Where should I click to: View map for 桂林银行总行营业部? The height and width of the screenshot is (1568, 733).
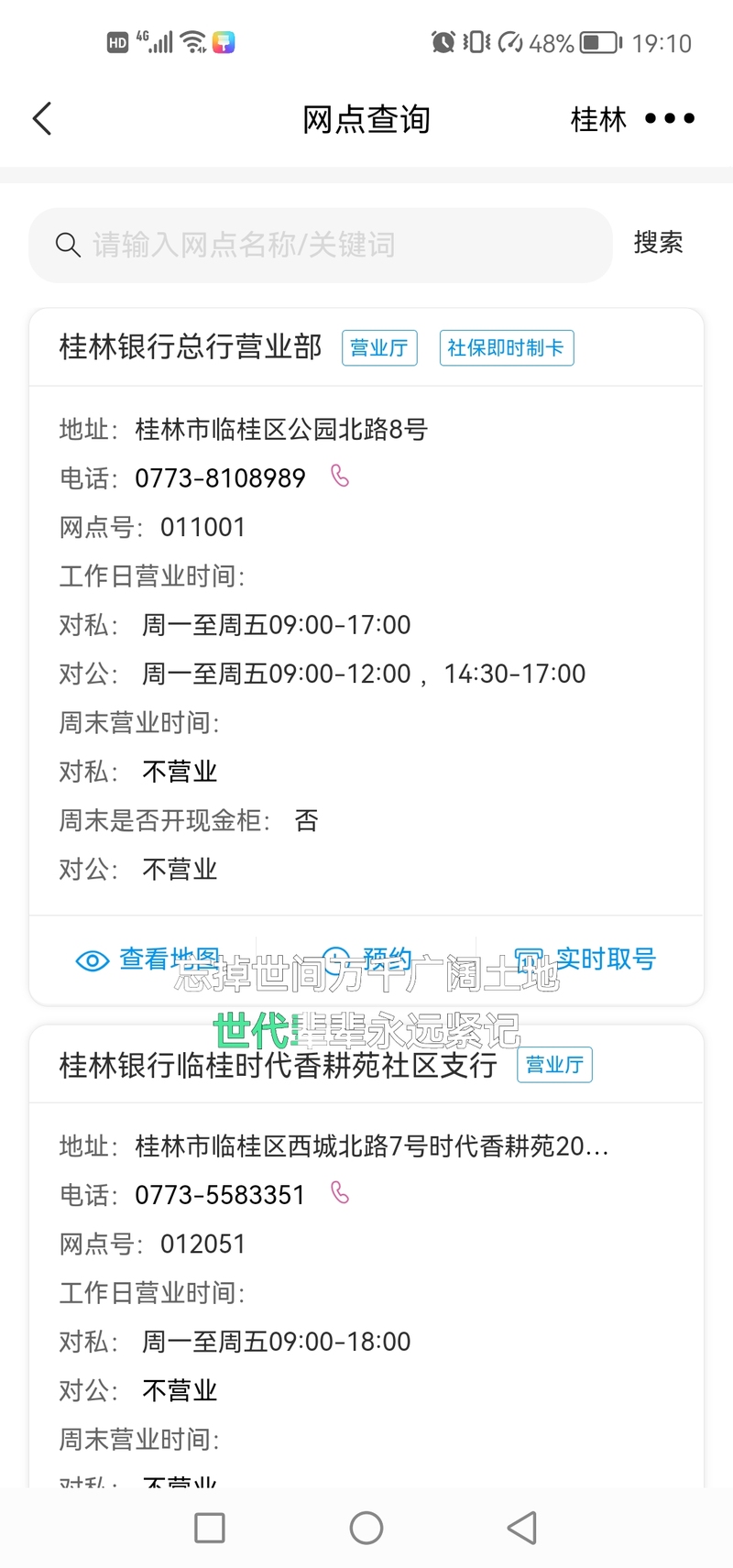click(x=147, y=959)
